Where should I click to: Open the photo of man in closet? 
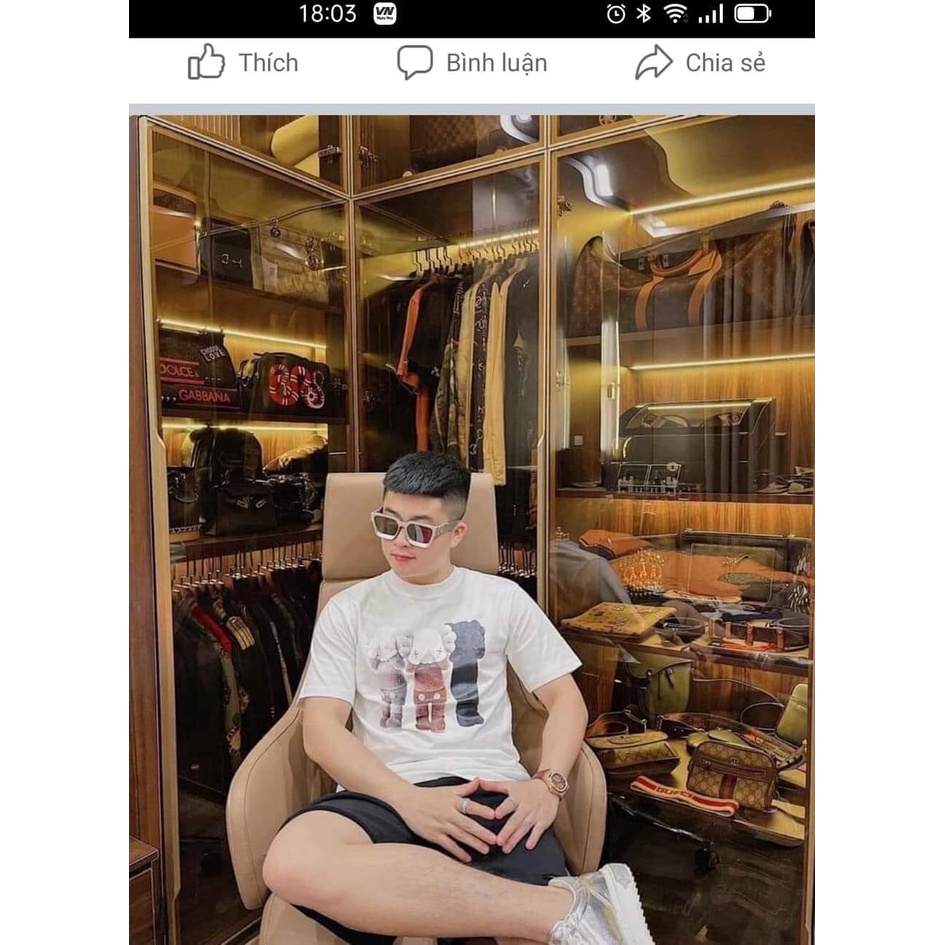pyautogui.click(x=472, y=530)
